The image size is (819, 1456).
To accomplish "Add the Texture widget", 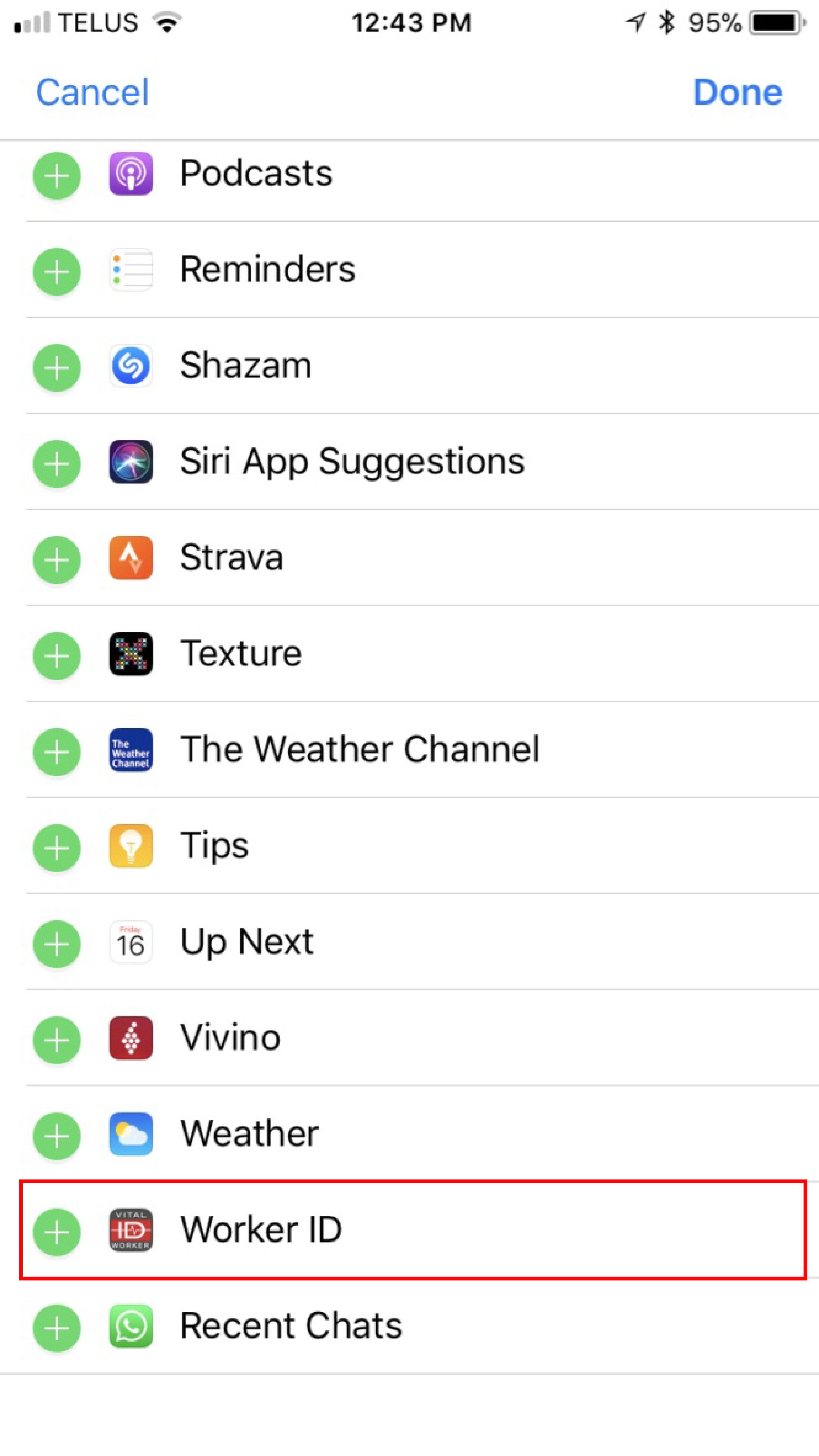I will tap(56, 656).
